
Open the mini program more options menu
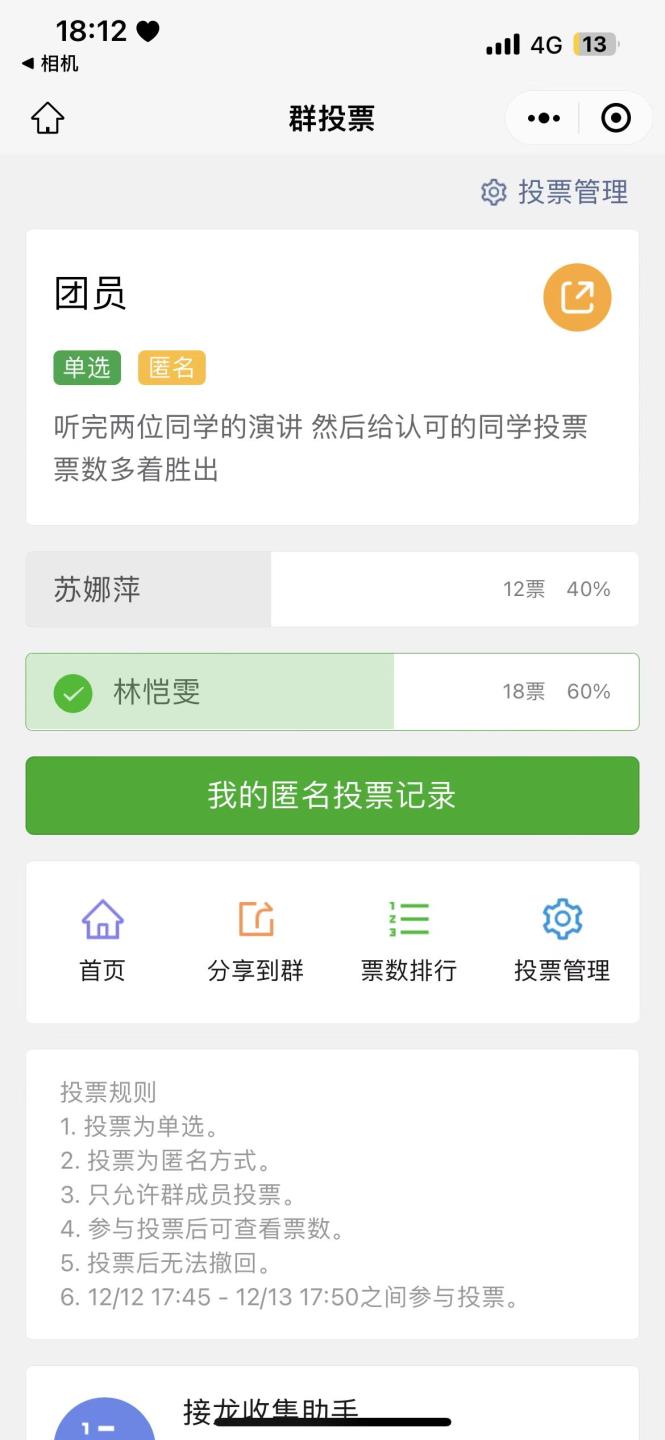tap(543, 119)
